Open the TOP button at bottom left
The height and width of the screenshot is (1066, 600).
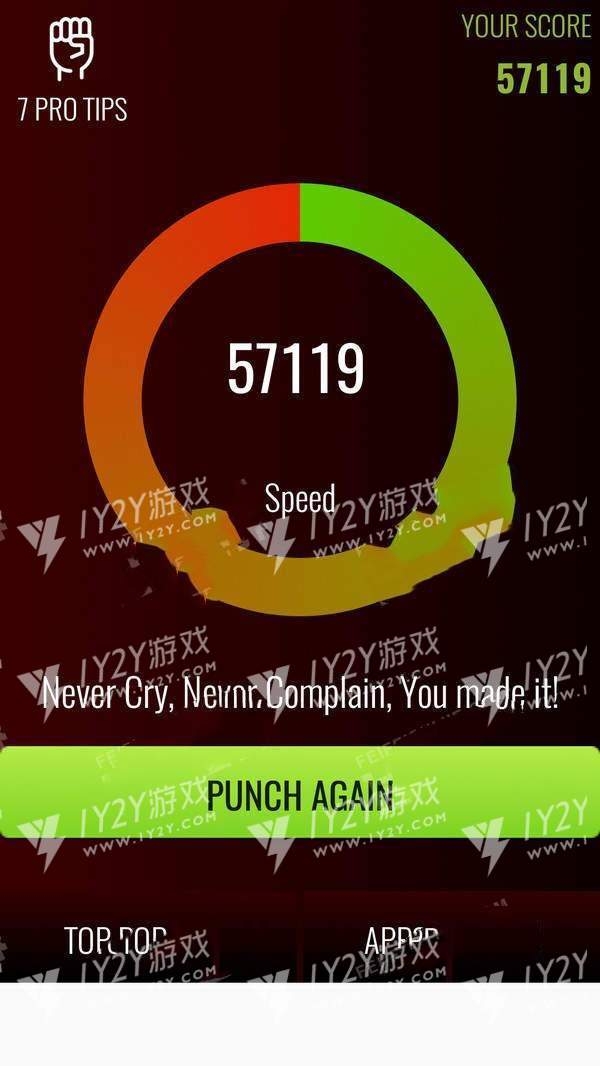(115, 941)
